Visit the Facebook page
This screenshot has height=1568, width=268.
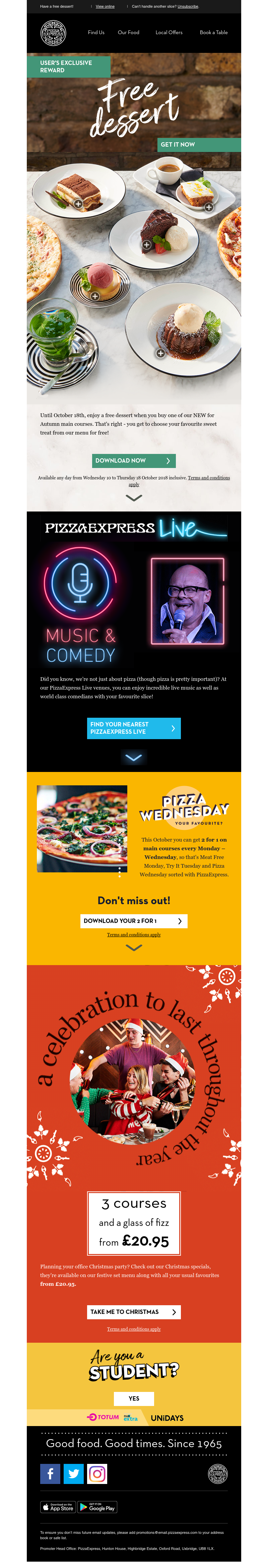(x=50, y=1474)
